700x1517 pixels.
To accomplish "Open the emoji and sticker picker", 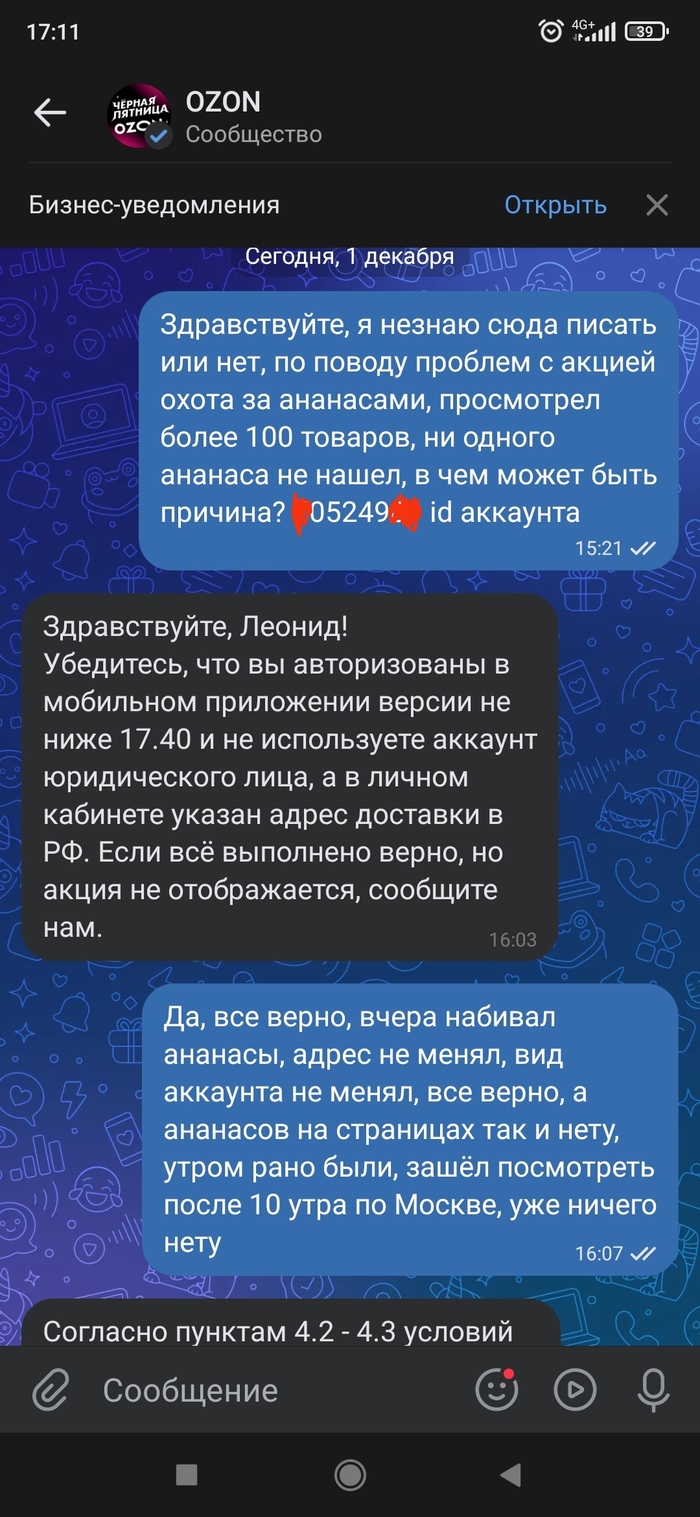I will 496,1389.
